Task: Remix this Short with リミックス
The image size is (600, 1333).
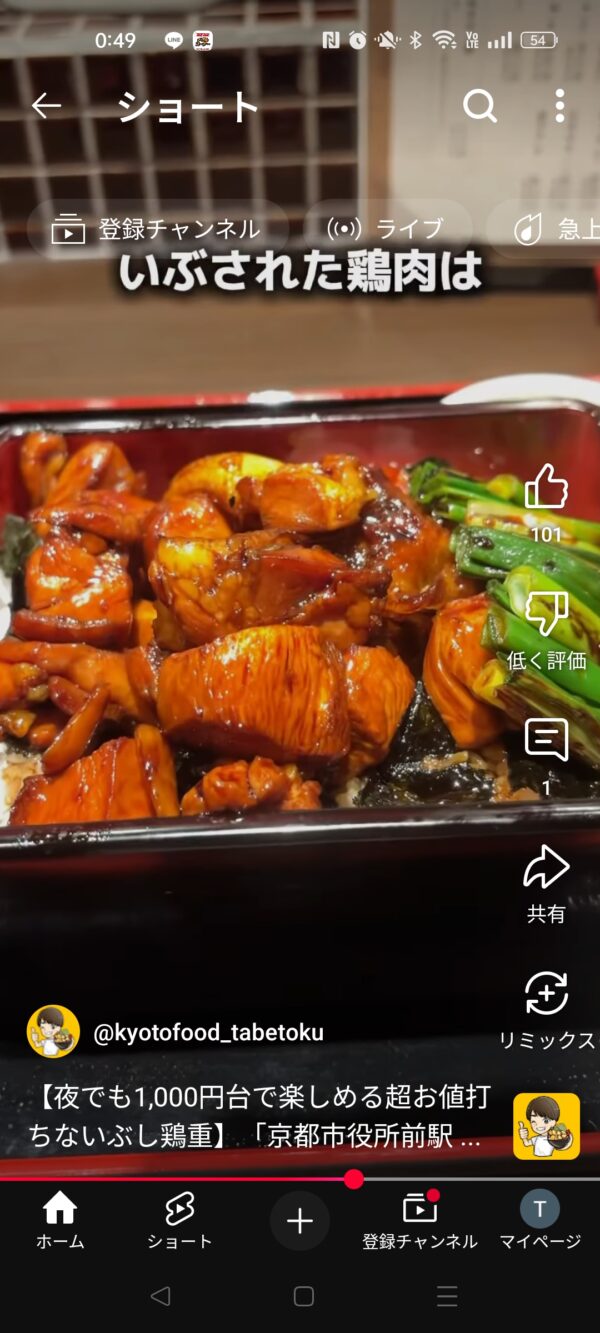Action: pos(546,995)
